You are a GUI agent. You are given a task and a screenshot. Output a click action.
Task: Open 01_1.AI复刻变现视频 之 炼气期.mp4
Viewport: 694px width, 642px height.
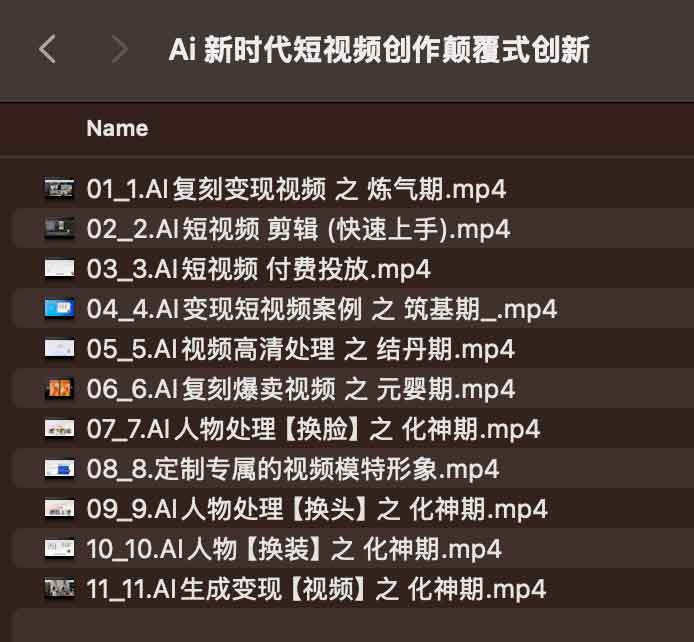pyautogui.click(x=296, y=189)
